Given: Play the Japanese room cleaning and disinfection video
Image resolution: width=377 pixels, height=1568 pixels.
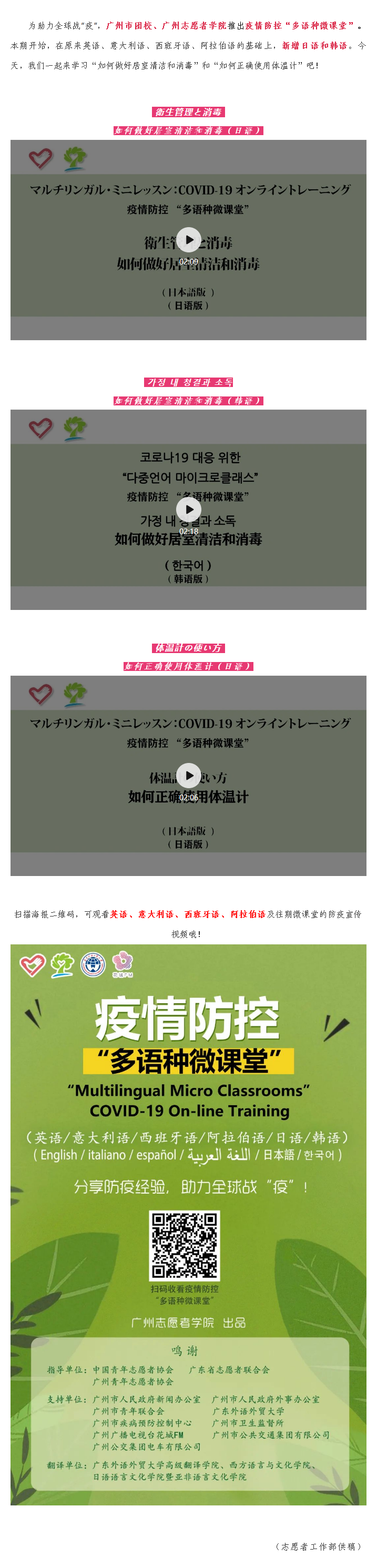Looking at the screenshot, I should coord(189,240).
